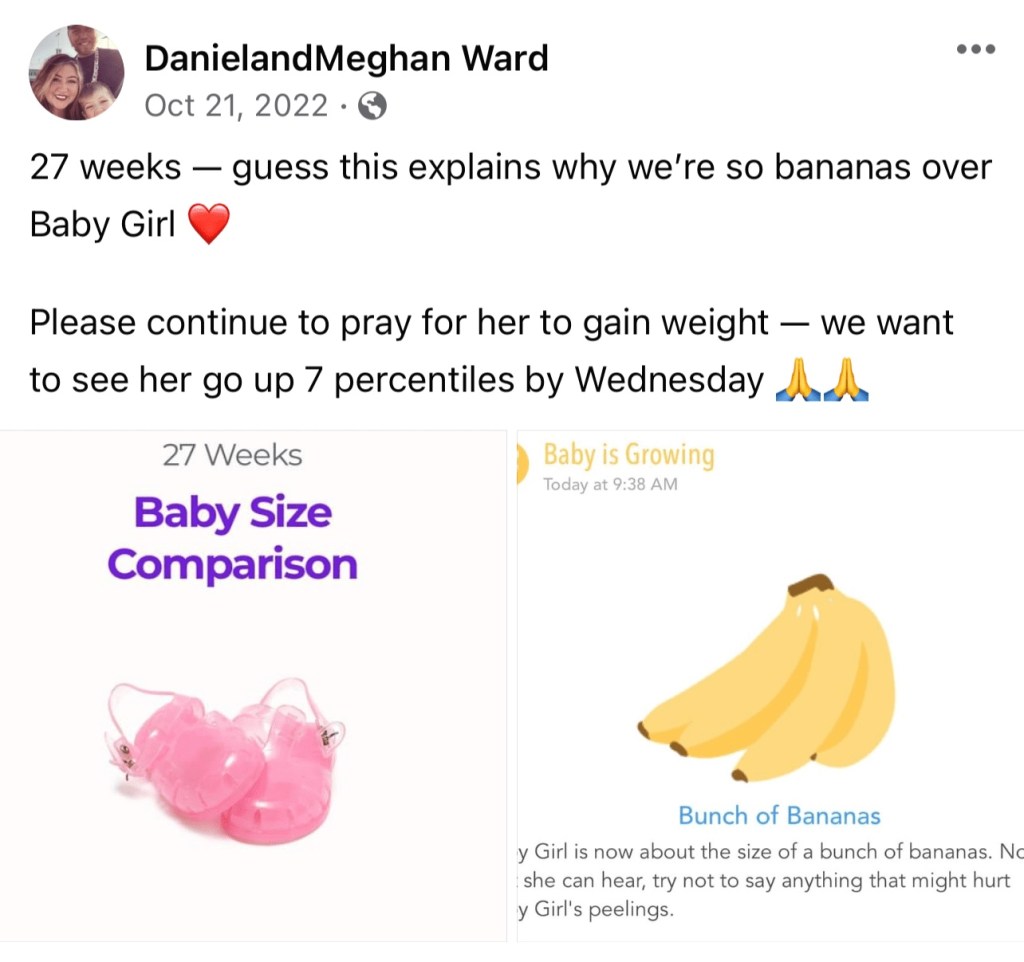Open DanielandMeghan Ward's profile picture

[77, 73]
